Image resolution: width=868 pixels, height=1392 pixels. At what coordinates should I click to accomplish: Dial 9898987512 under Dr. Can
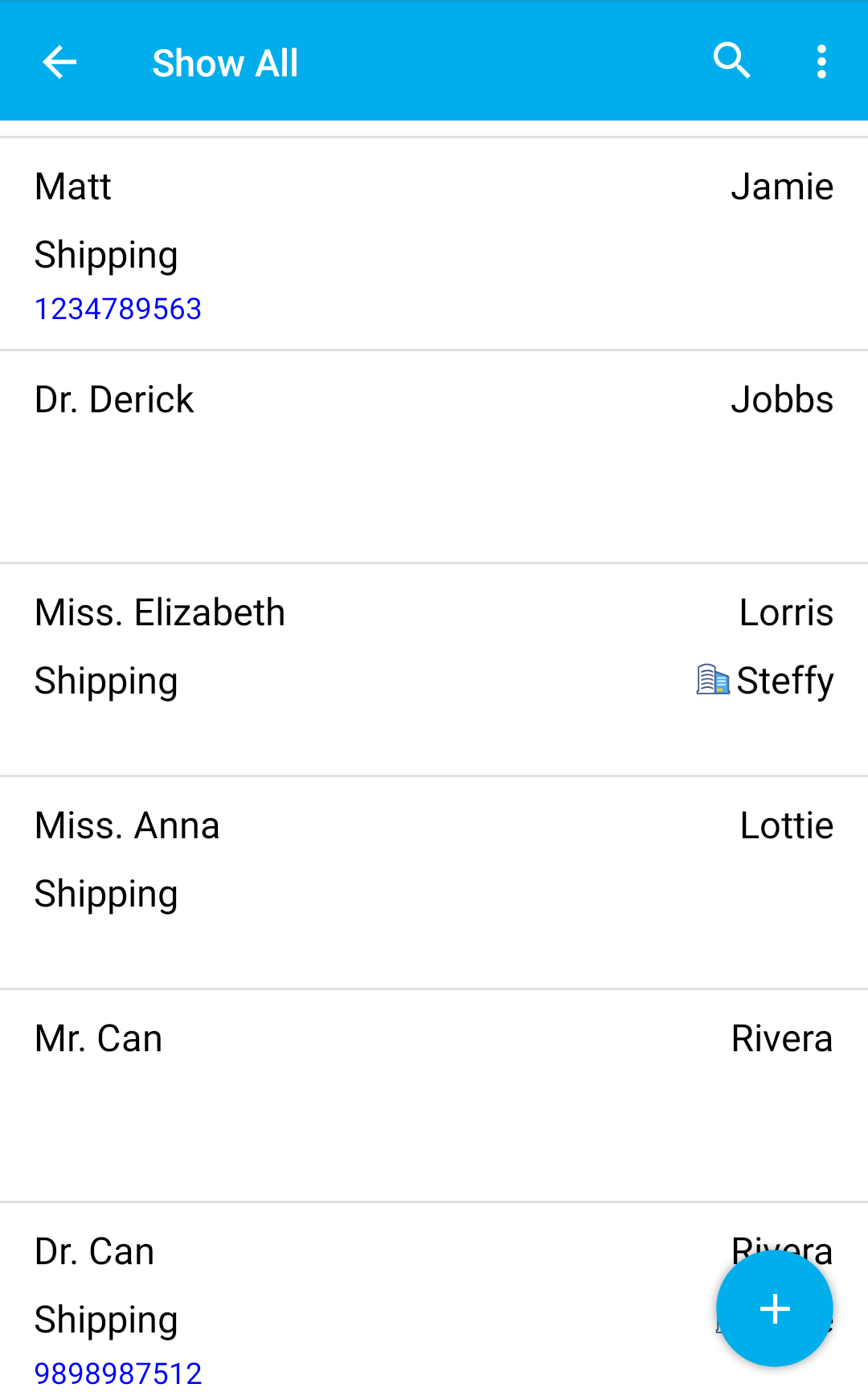point(117,1373)
